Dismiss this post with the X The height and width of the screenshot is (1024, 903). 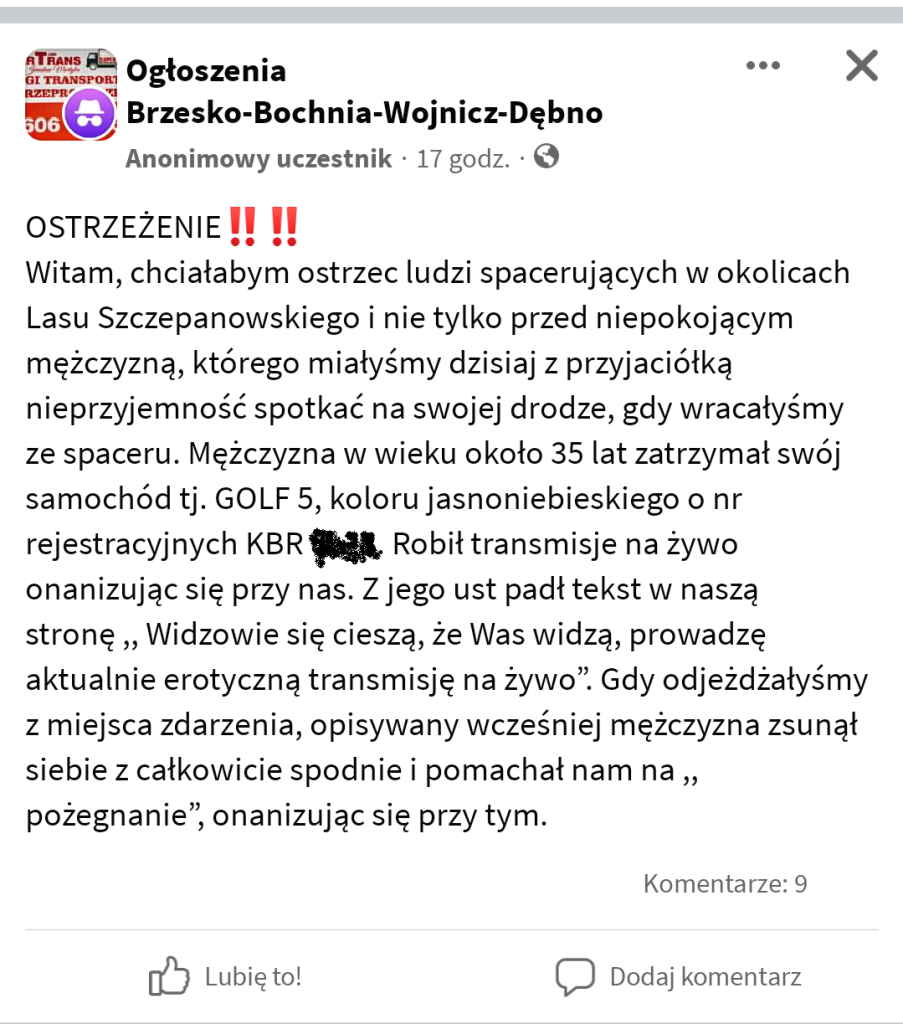(861, 66)
